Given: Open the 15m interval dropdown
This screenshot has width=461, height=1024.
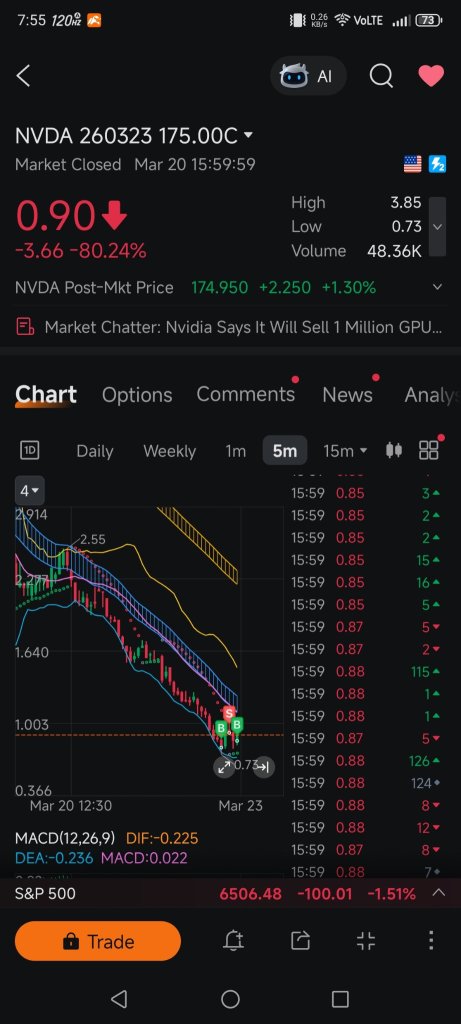Looking at the screenshot, I should pyautogui.click(x=345, y=451).
